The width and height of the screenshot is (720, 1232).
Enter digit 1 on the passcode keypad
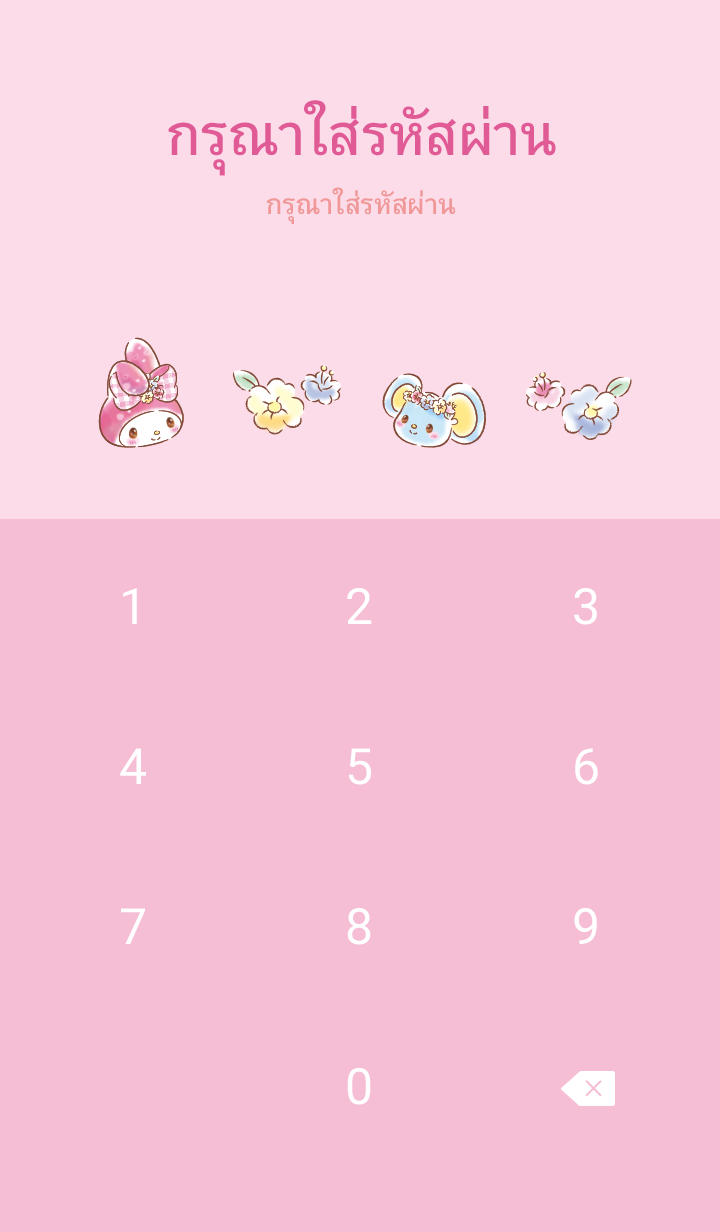point(132,607)
